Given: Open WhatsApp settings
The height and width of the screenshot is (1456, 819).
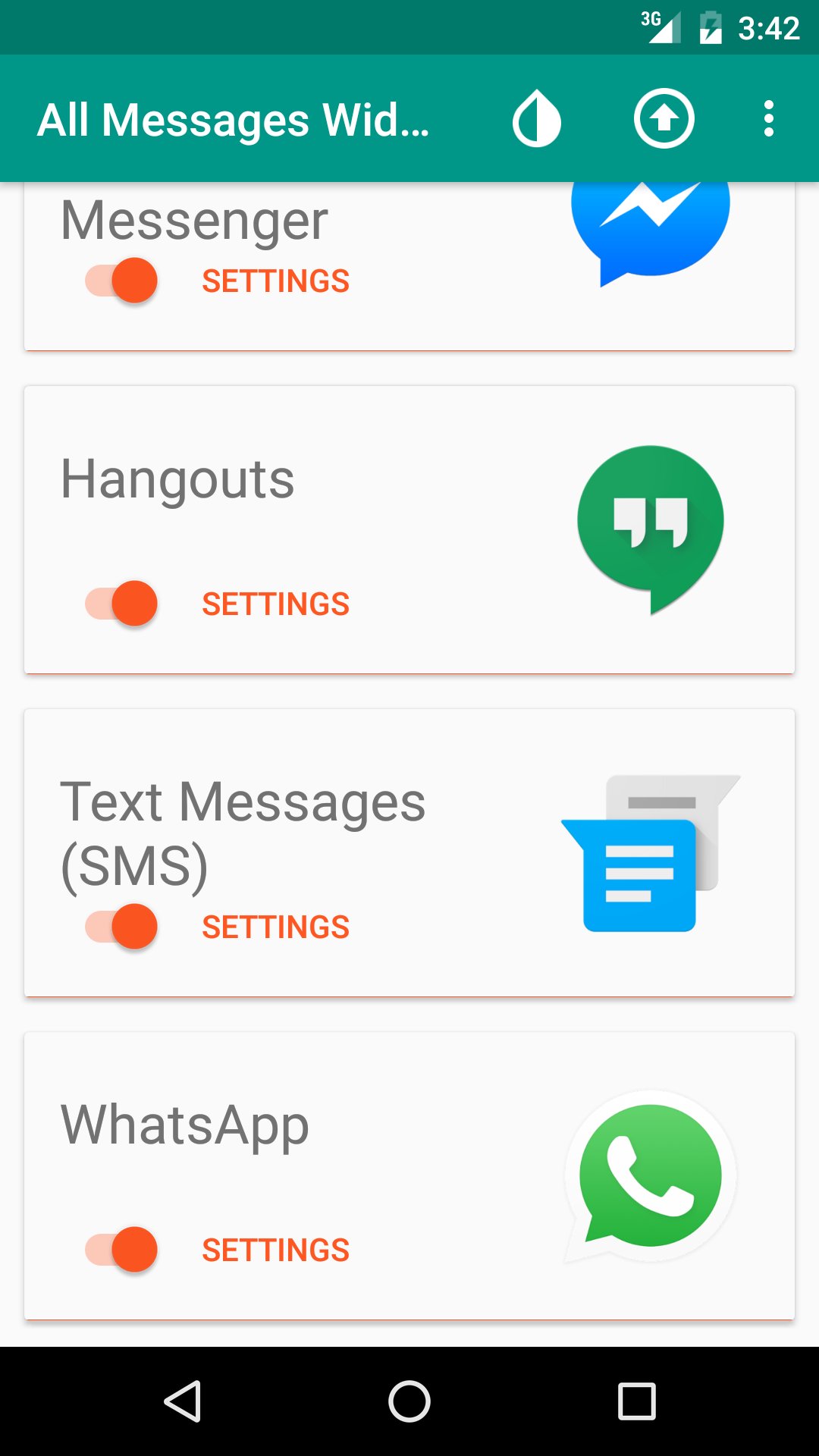Looking at the screenshot, I should [275, 1250].
